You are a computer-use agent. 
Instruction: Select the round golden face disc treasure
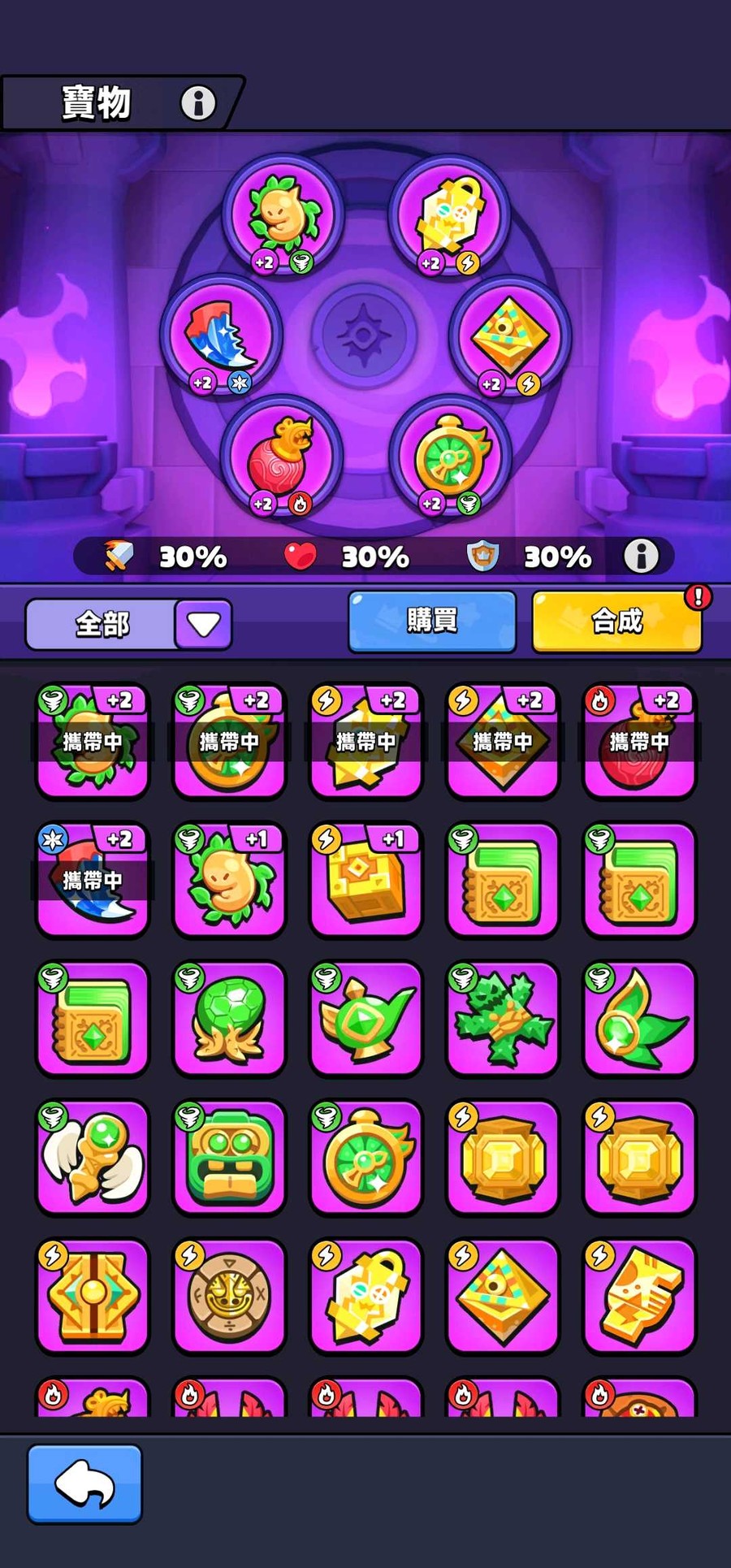coord(230,1297)
